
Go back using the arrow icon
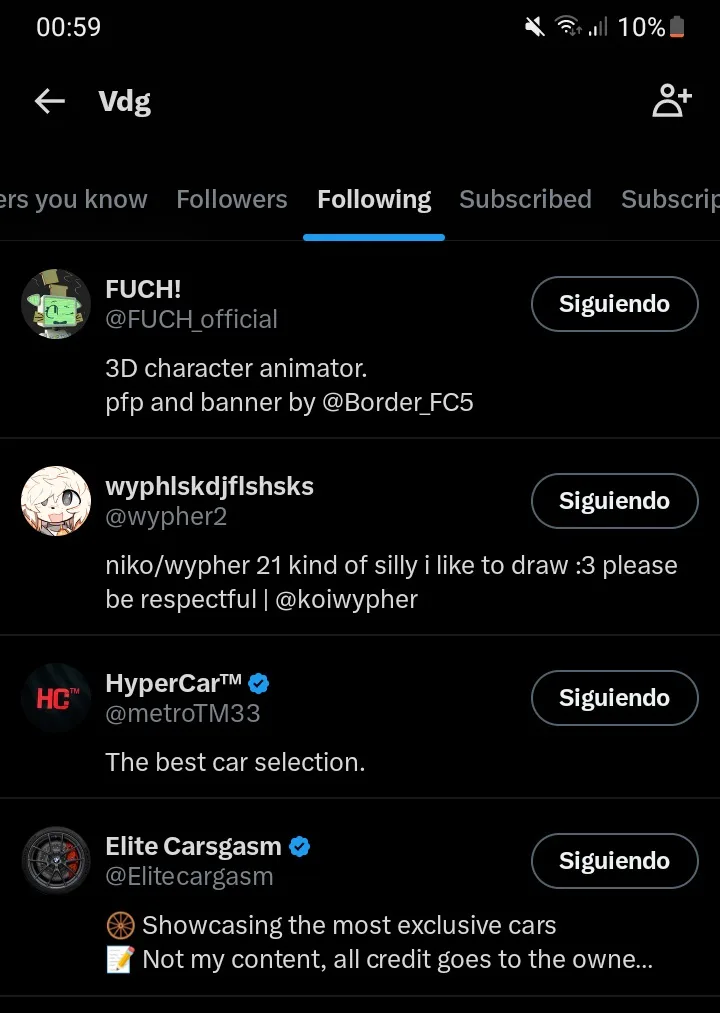pyautogui.click(x=49, y=101)
